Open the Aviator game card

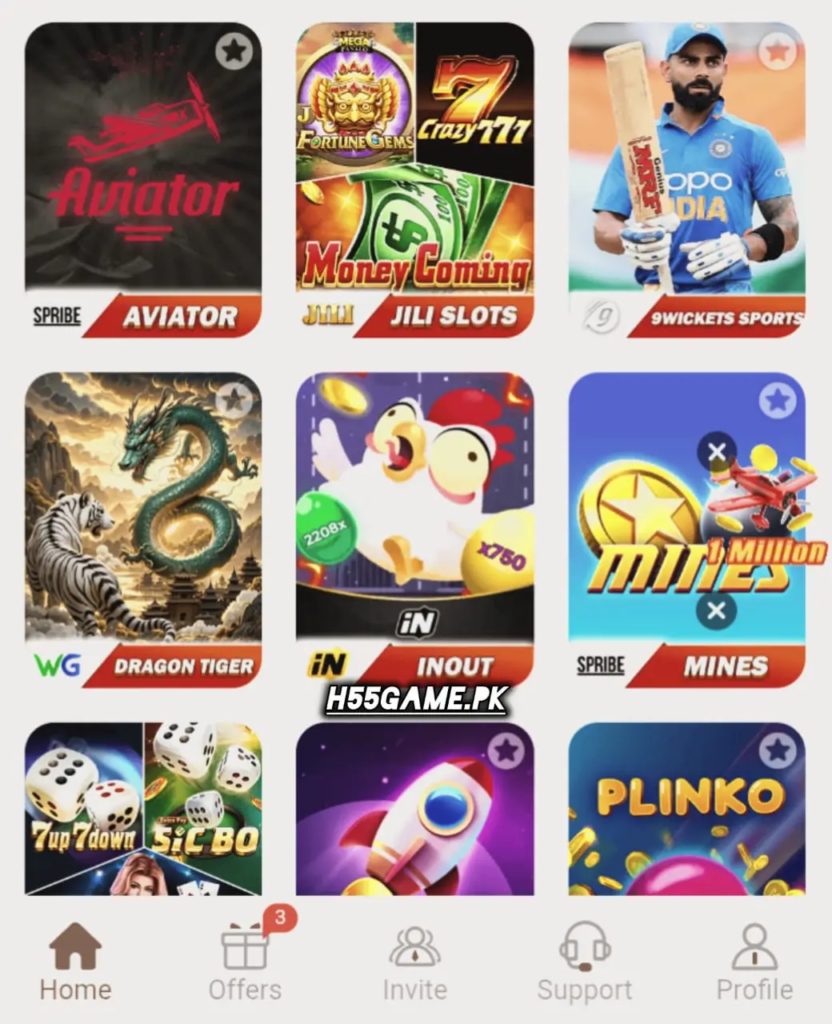pos(143,180)
